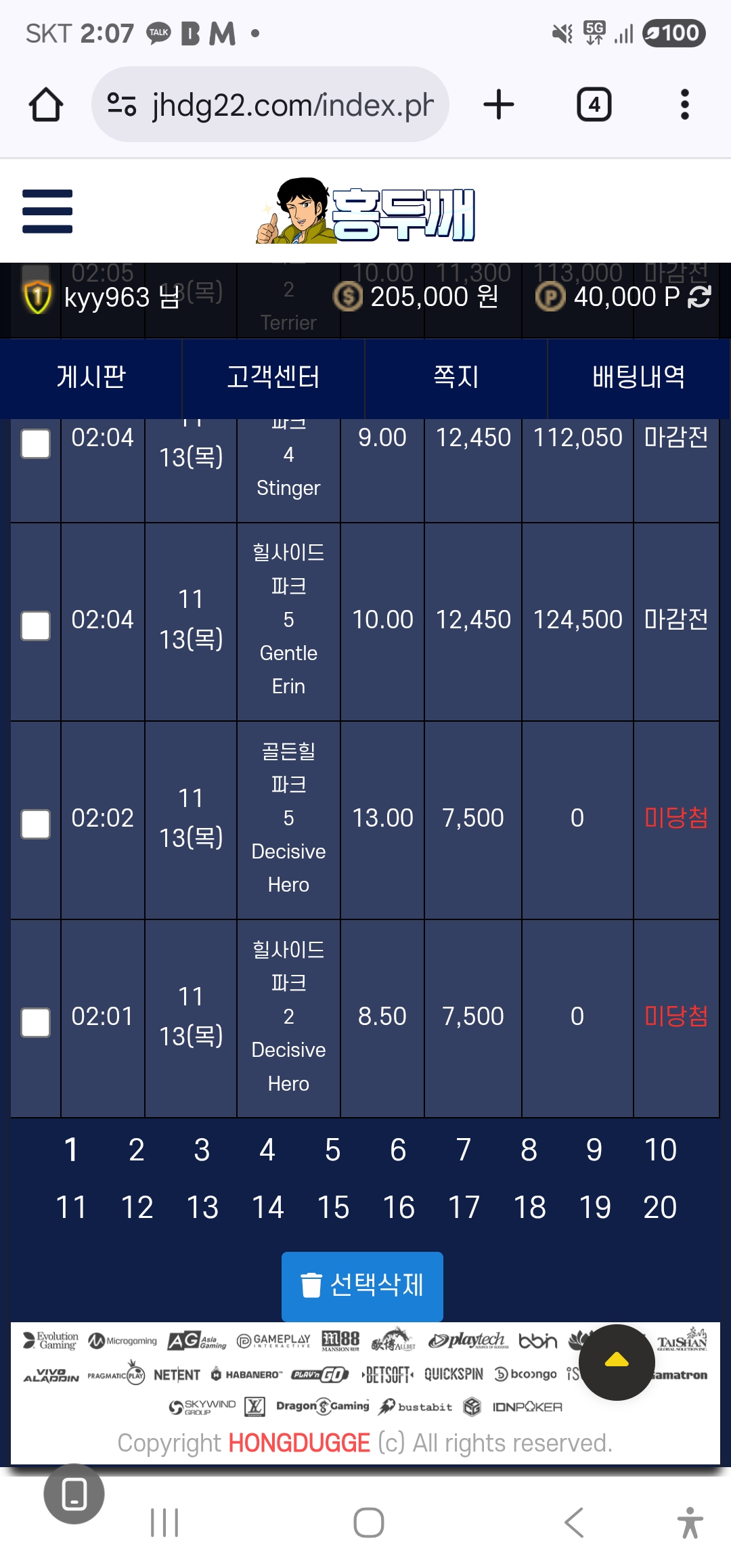Tick the 02:01 Decisive Hero bet checkbox
The image size is (731, 1568).
pyautogui.click(x=36, y=1022)
